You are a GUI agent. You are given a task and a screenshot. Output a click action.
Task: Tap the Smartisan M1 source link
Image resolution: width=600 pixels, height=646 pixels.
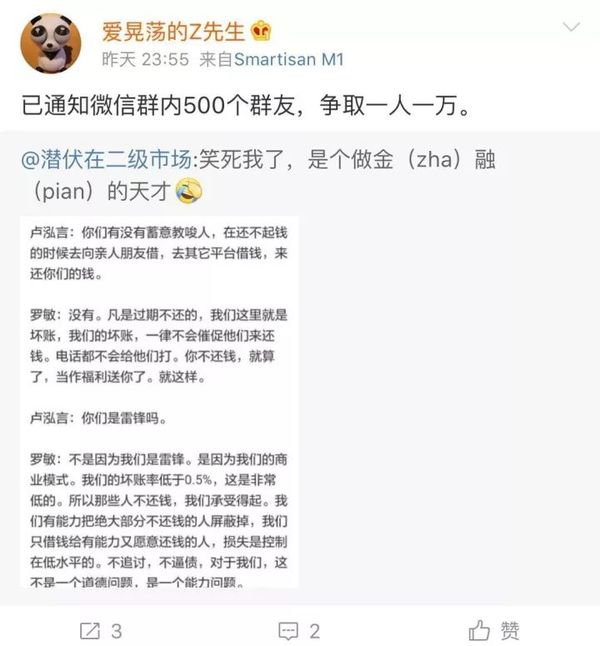pyautogui.click(x=289, y=60)
